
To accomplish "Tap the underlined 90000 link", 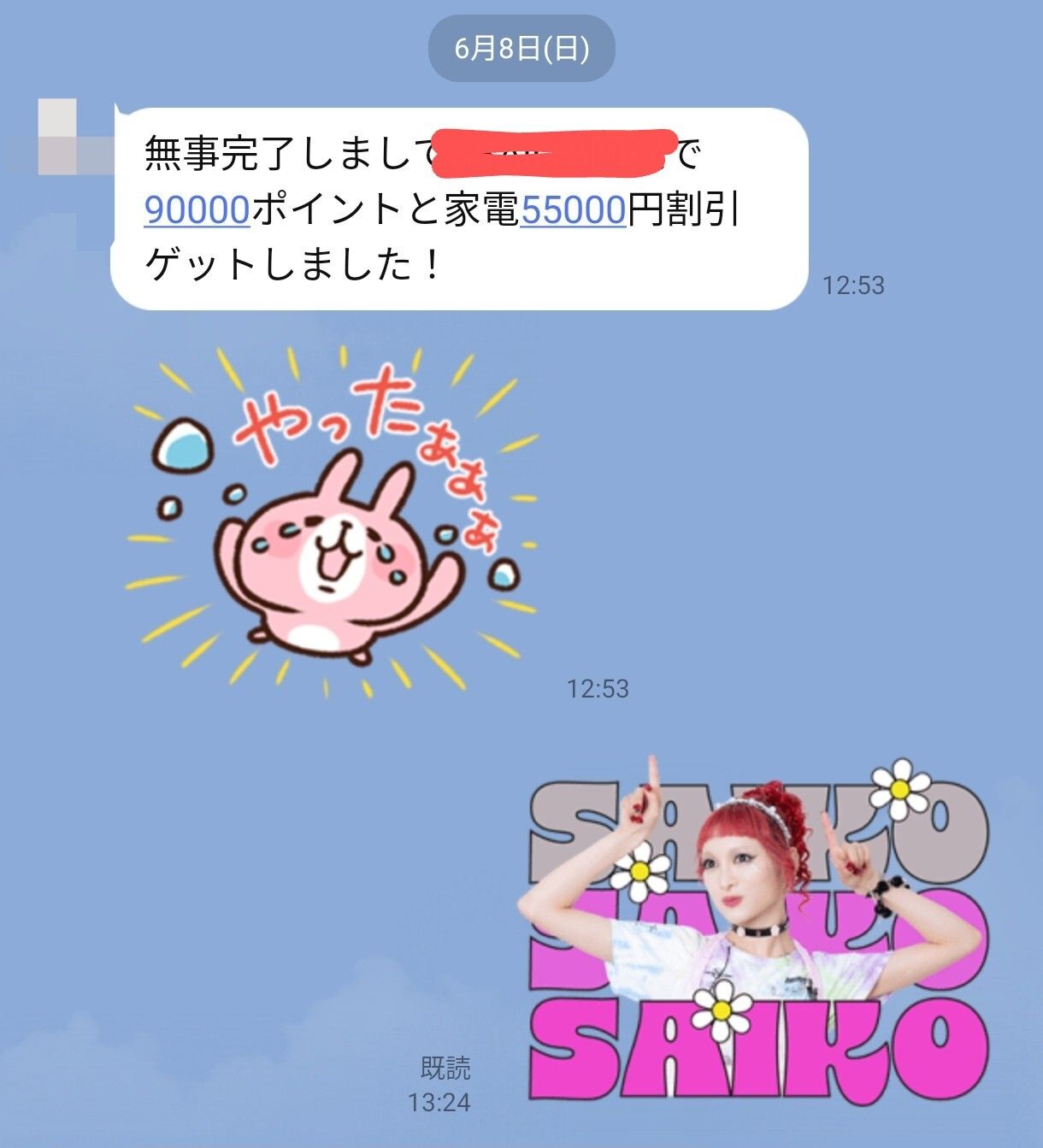I will [x=197, y=210].
